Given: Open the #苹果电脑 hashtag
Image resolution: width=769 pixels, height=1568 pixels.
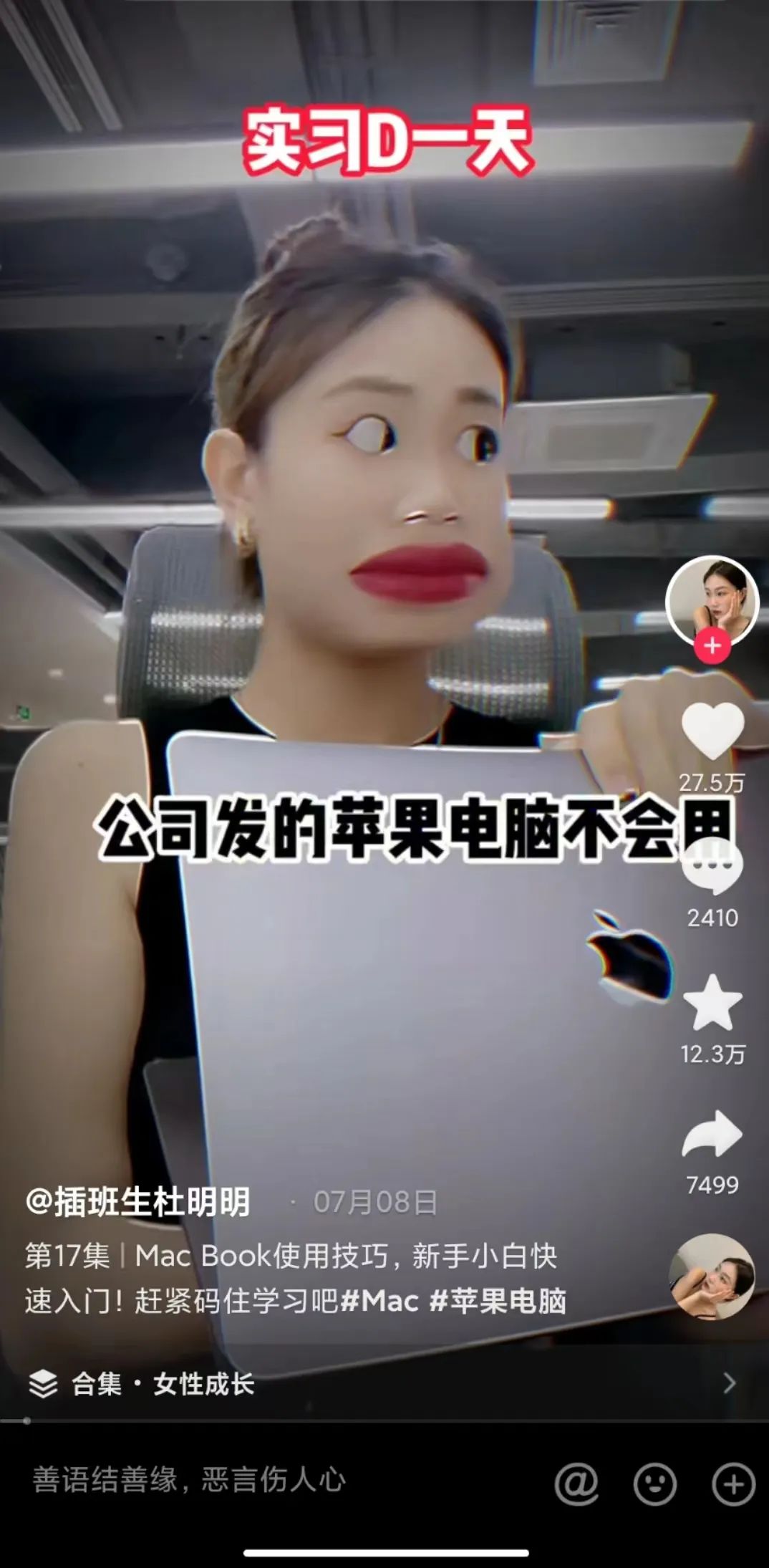Looking at the screenshot, I should 498,1300.
